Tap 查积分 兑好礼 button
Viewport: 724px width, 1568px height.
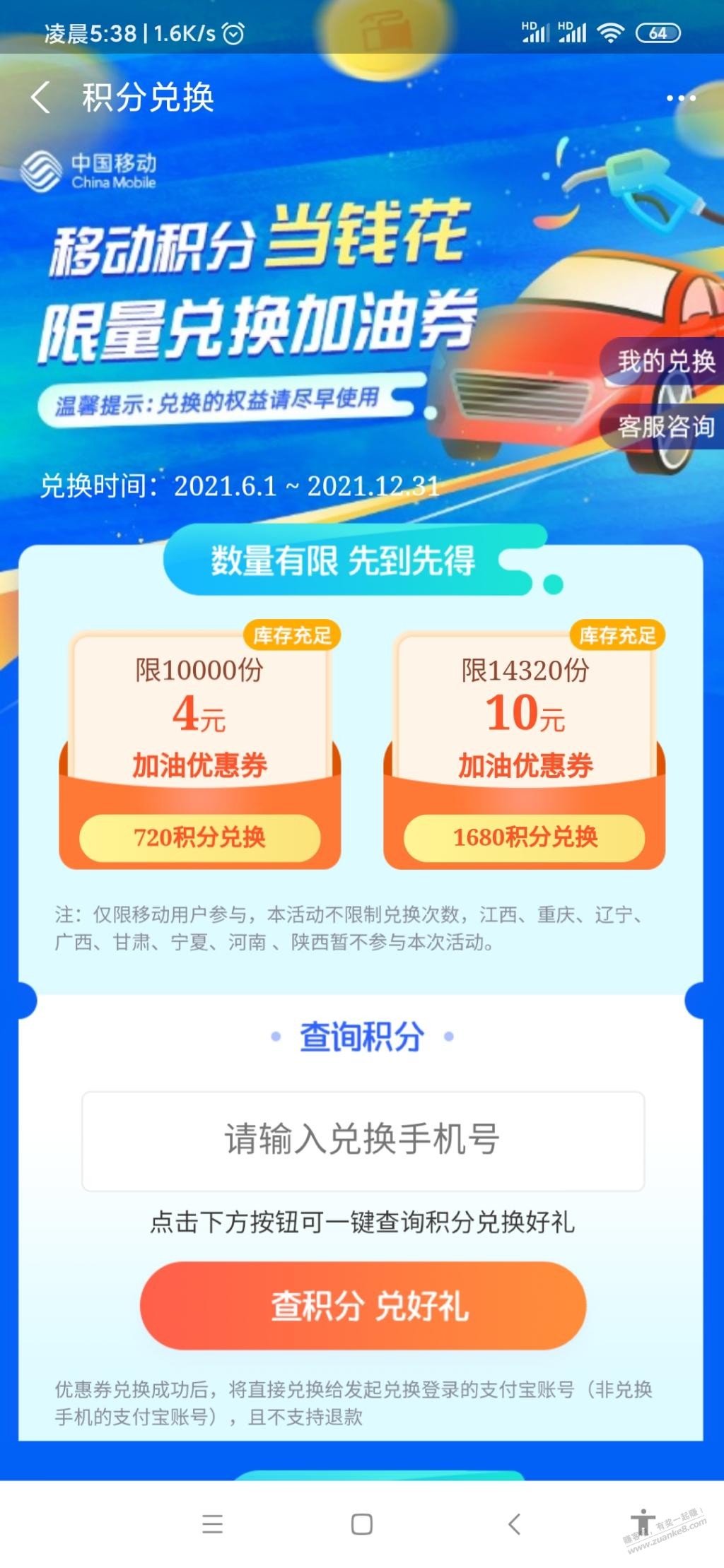pos(363,1305)
